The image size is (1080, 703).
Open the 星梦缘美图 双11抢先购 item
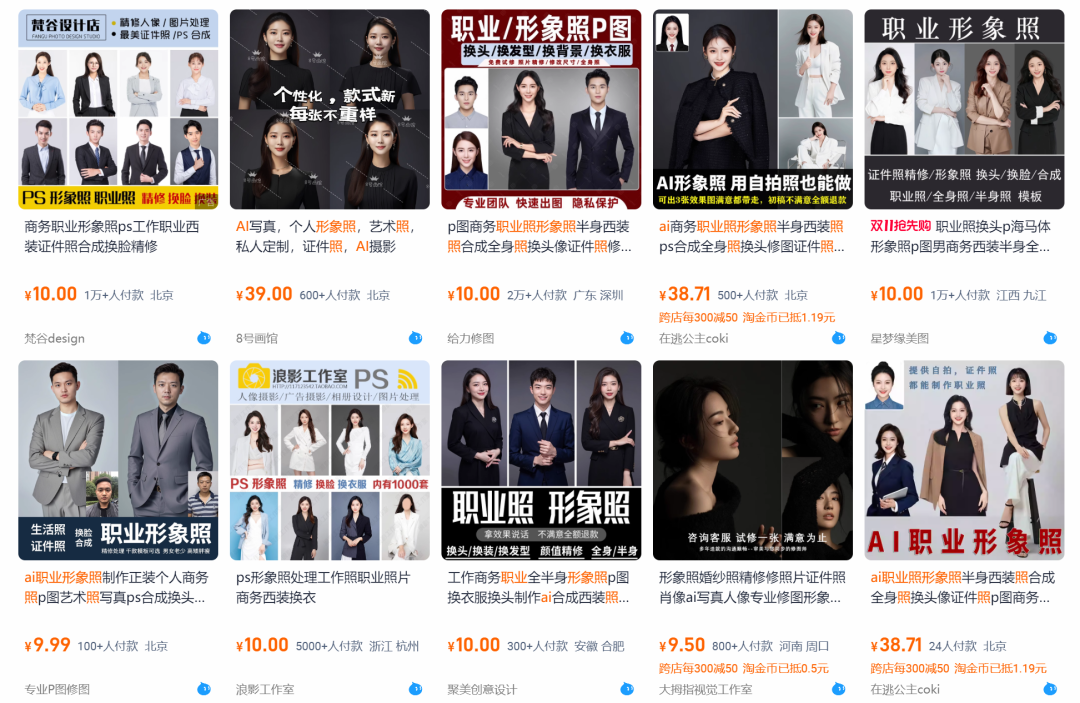click(964, 110)
